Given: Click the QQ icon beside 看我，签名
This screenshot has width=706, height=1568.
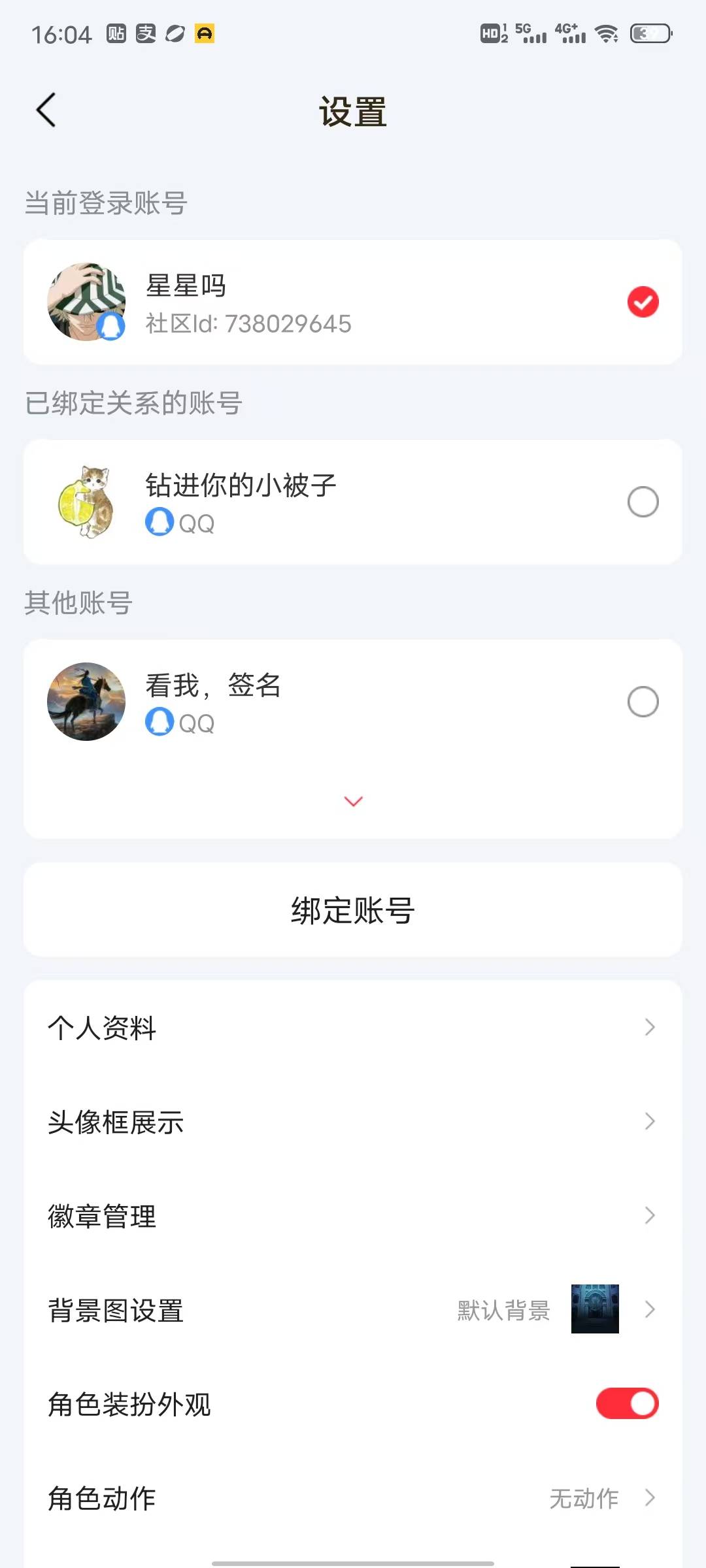Looking at the screenshot, I should 159,723.
